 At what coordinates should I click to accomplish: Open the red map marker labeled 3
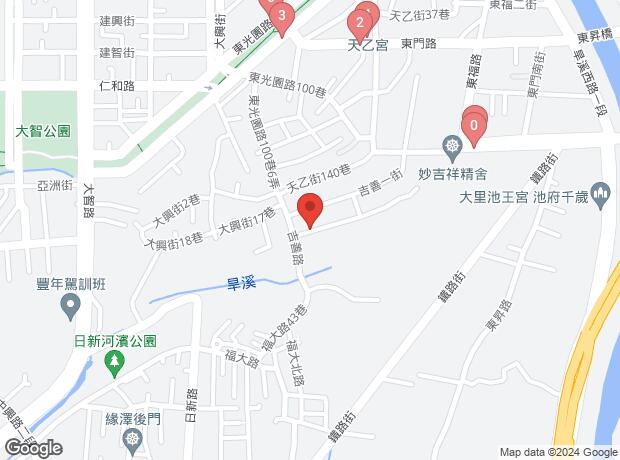pos(282,16)
